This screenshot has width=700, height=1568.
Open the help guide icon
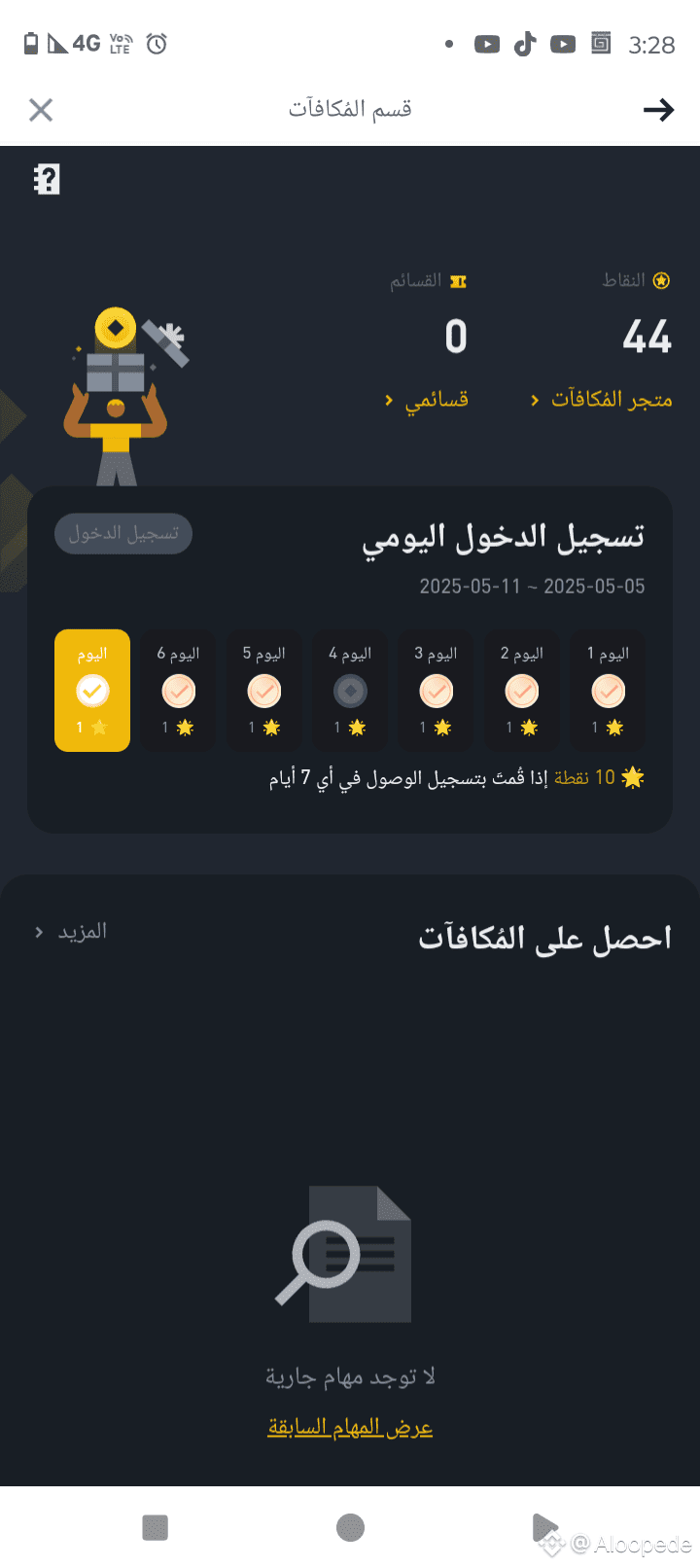tap(47, 179)
